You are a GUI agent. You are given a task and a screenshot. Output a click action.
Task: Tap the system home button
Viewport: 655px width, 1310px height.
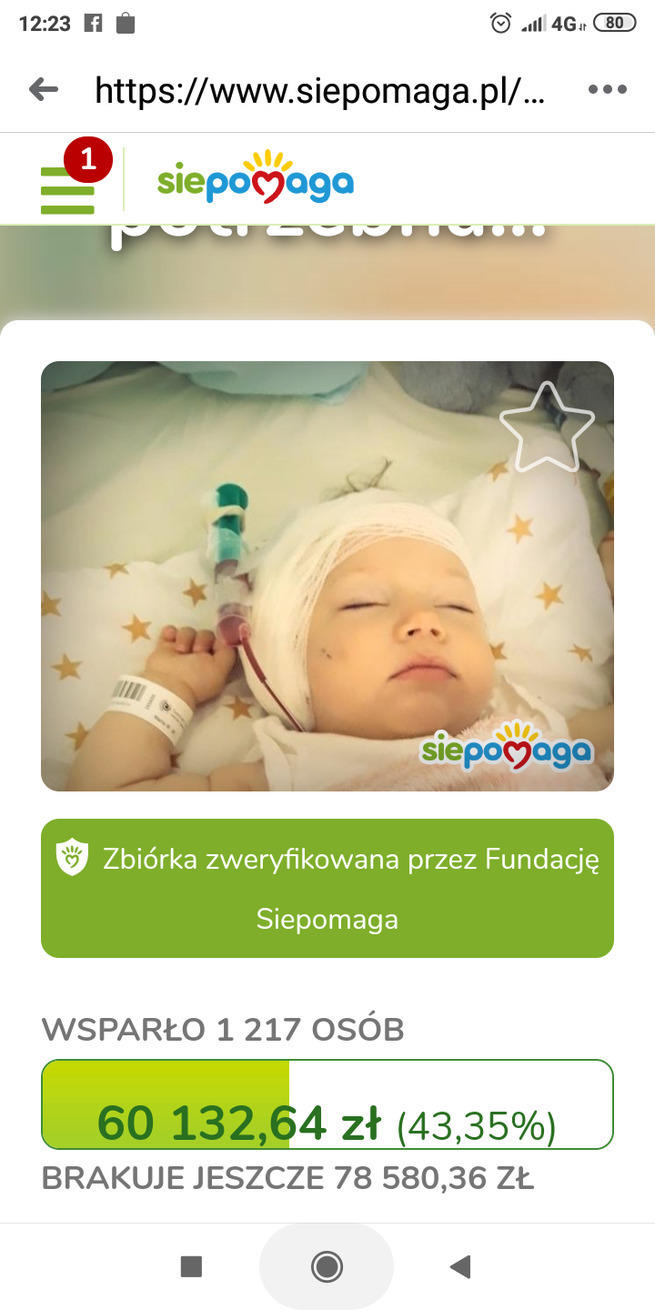(327, 1267)
